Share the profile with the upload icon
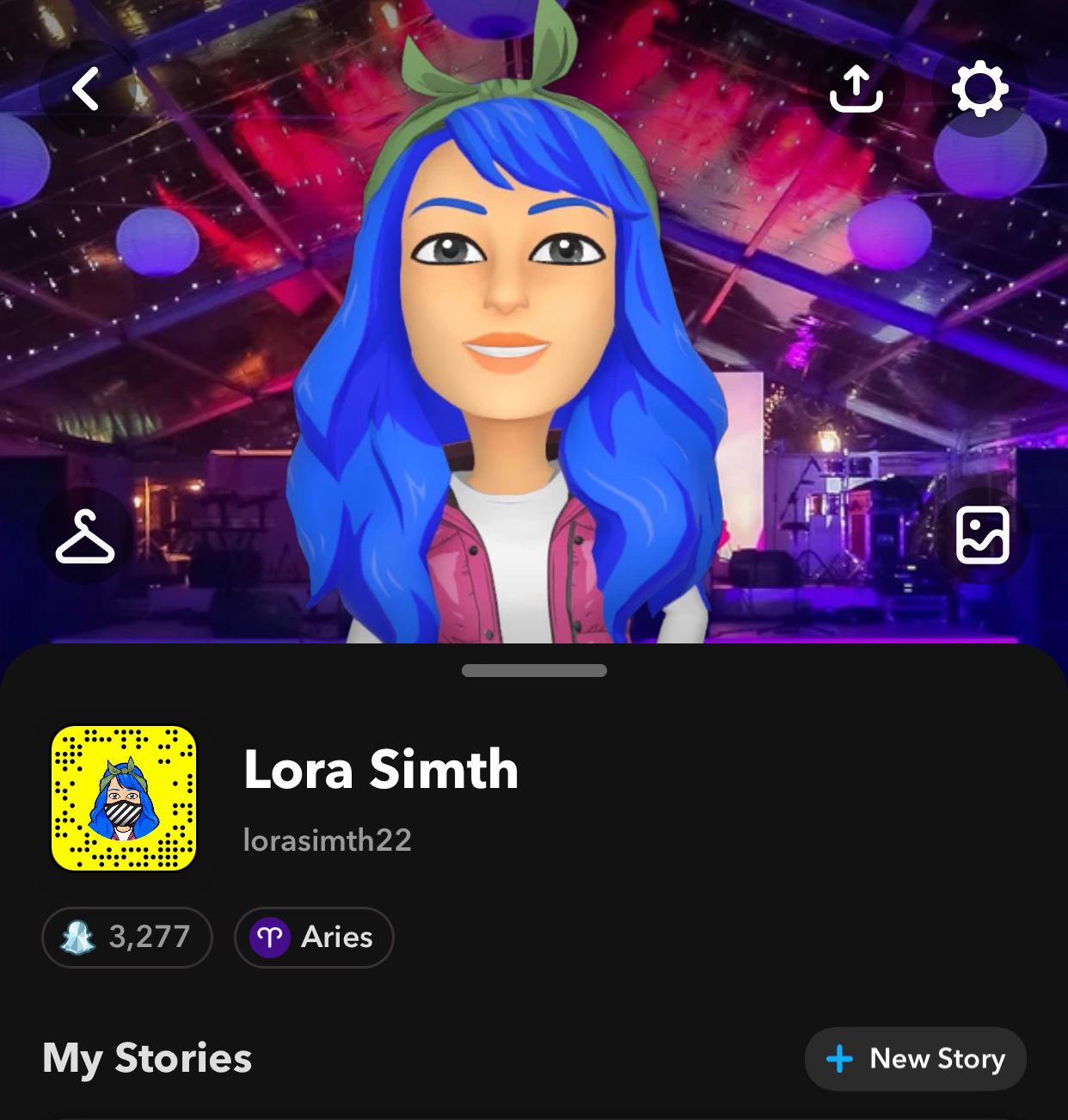The height and width of the screenshot is (1120, 1068). [x=856, y=89]
